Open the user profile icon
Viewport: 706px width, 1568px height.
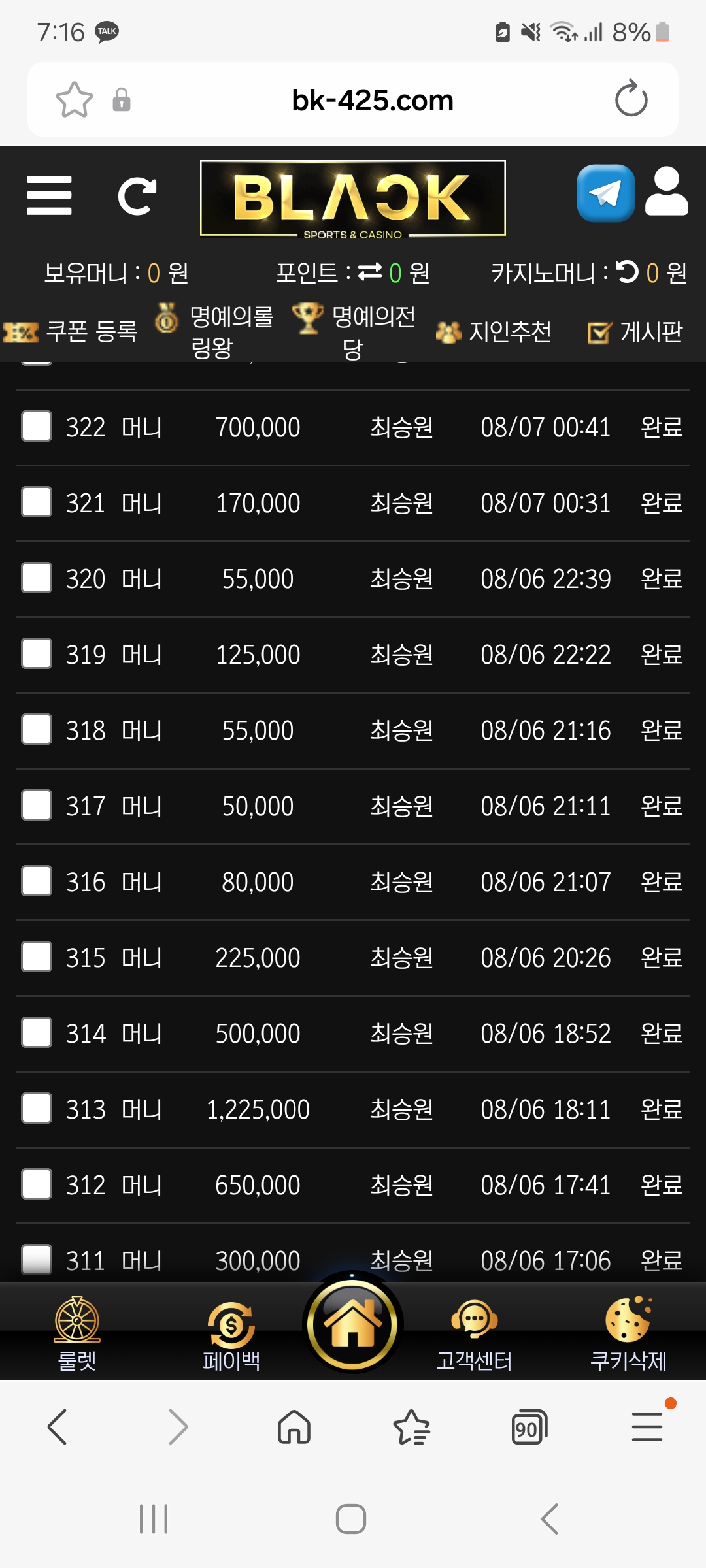click(666, 192)
